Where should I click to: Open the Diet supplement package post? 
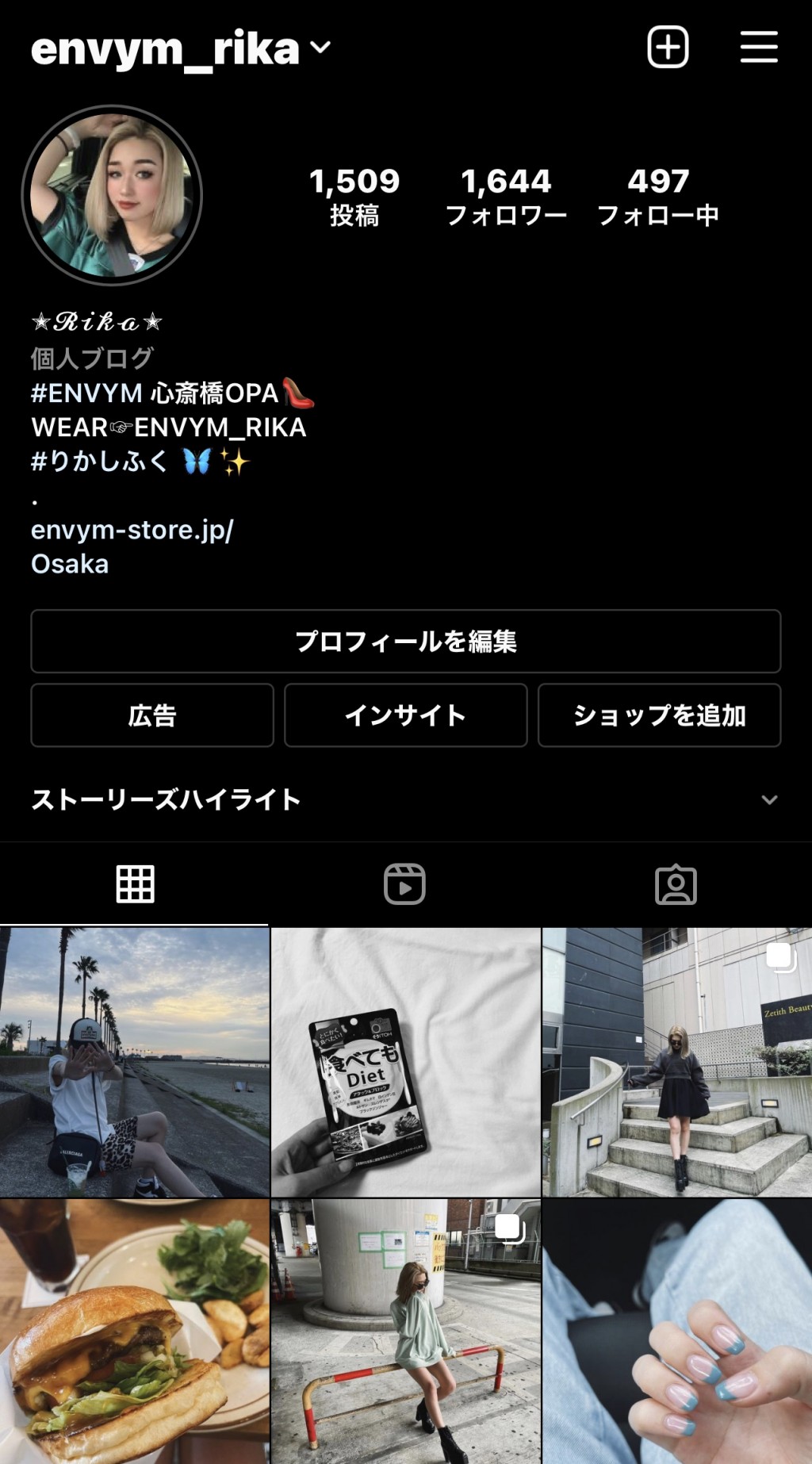click(405, 1062)
